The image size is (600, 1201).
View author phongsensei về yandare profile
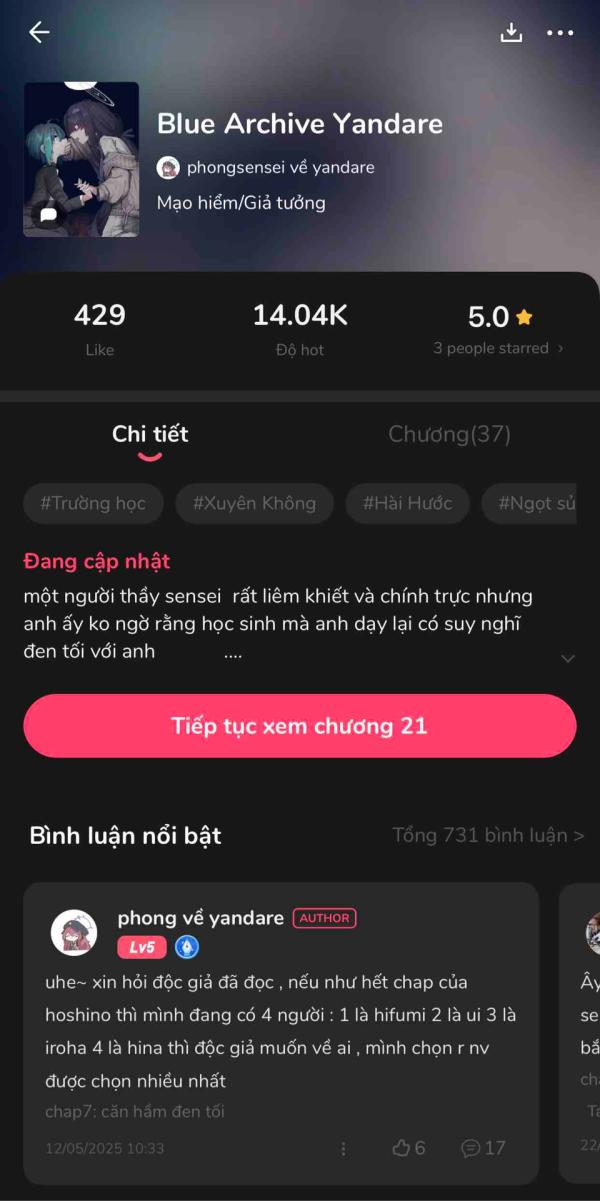266,168
